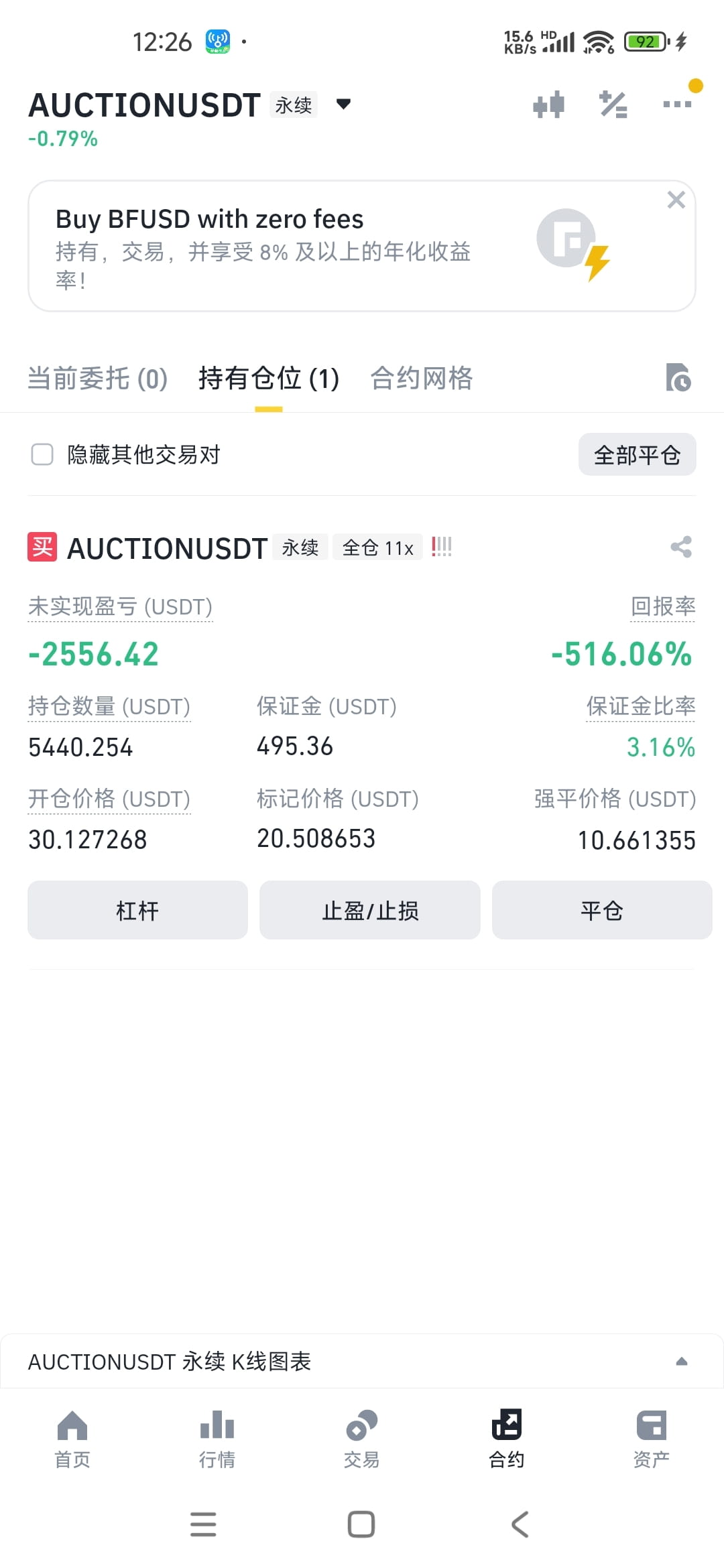The image size is (724, 1568).
Task: Open the 资产 assets tab
Action: point(652,1438)
